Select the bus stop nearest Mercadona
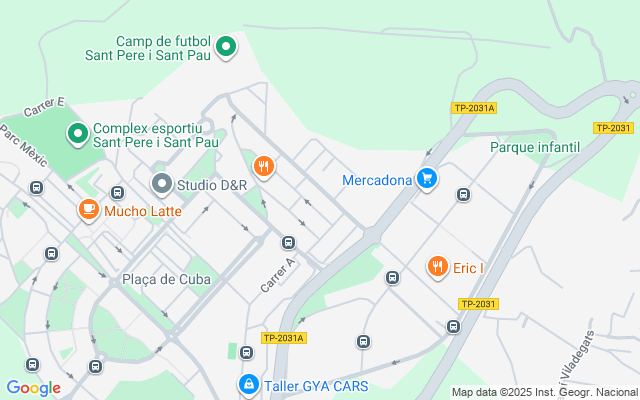 [x=463, y=195]
